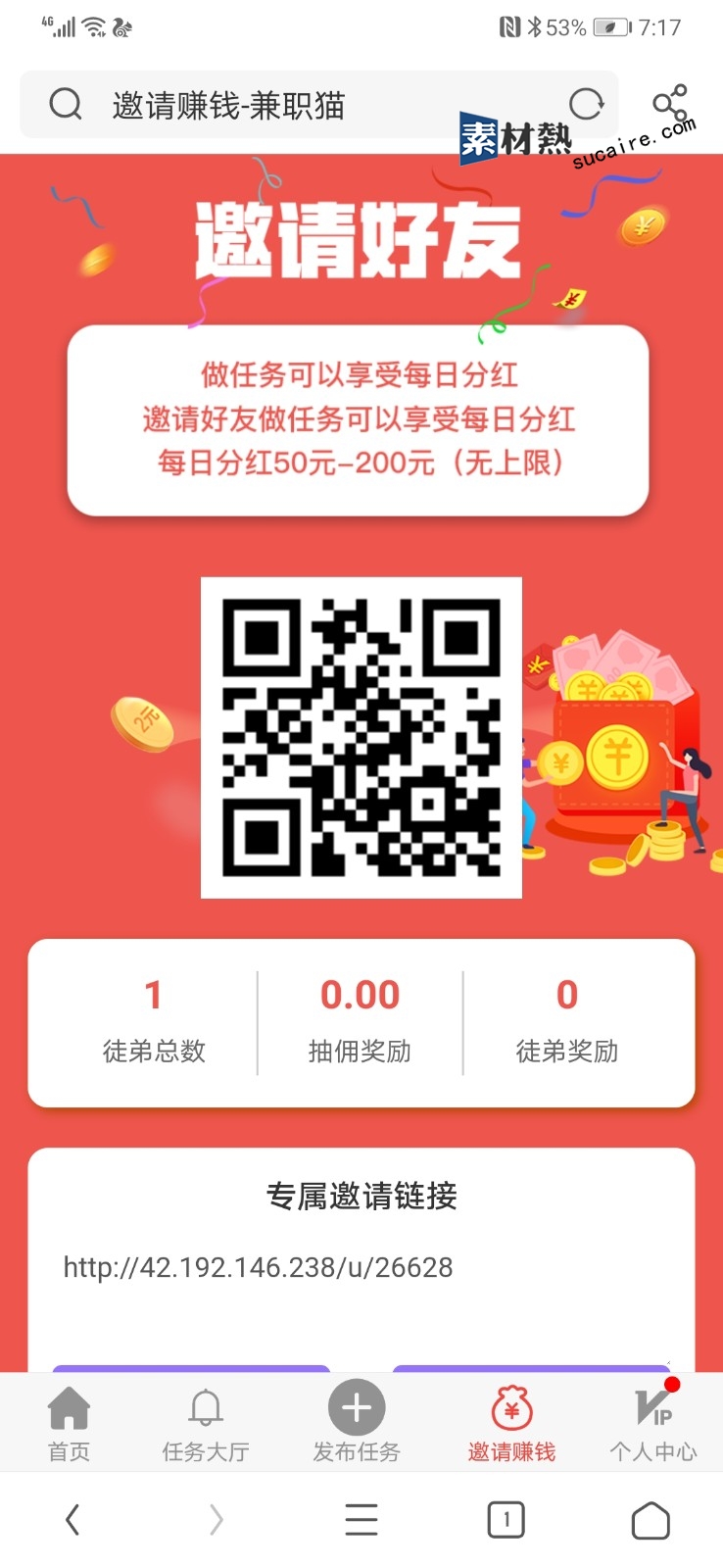Go back with the browser back arrow
723x1568 pixels.
pos(72,1520)
